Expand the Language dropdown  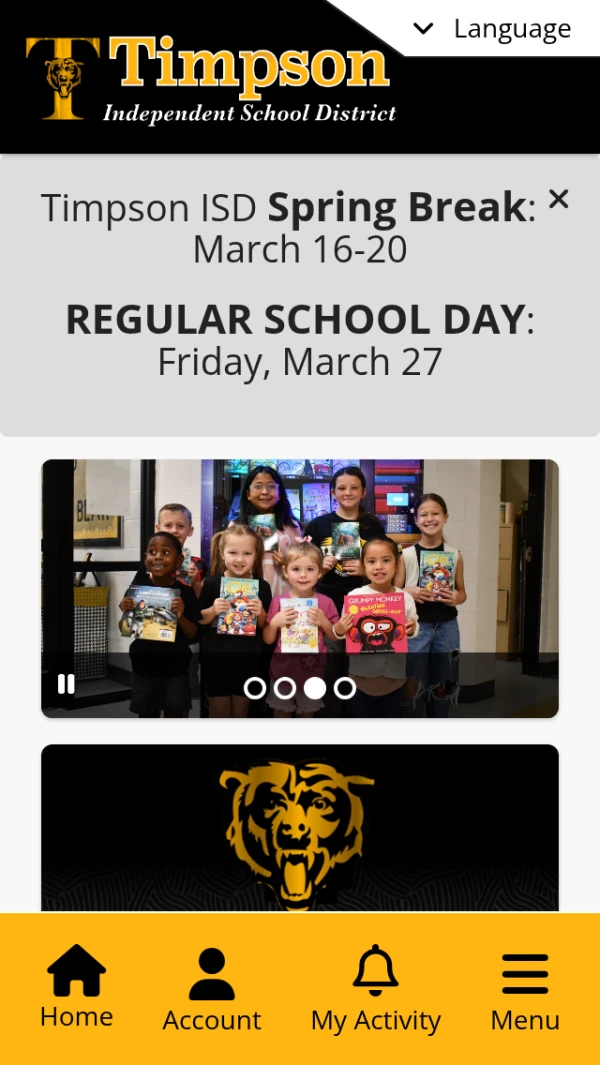[x=494, y=29]
